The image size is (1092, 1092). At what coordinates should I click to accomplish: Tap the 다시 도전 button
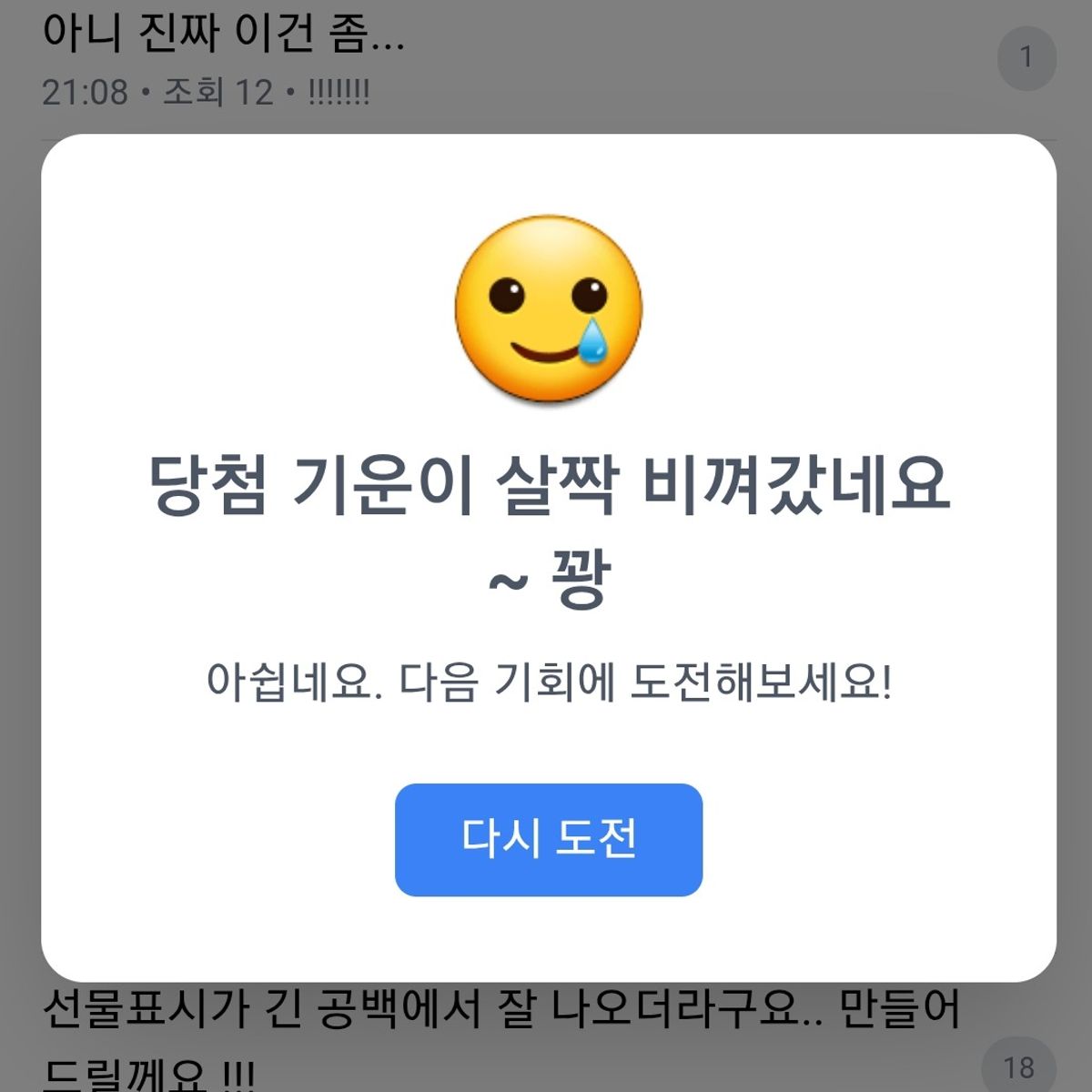coord(549,839)
